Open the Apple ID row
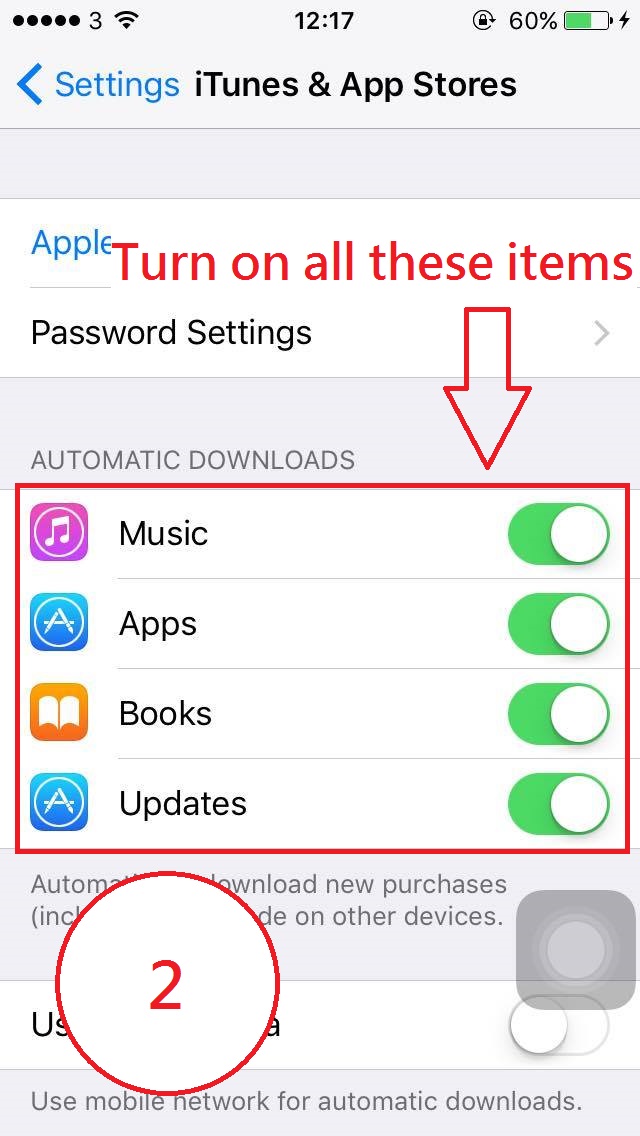 coord(70,243)
